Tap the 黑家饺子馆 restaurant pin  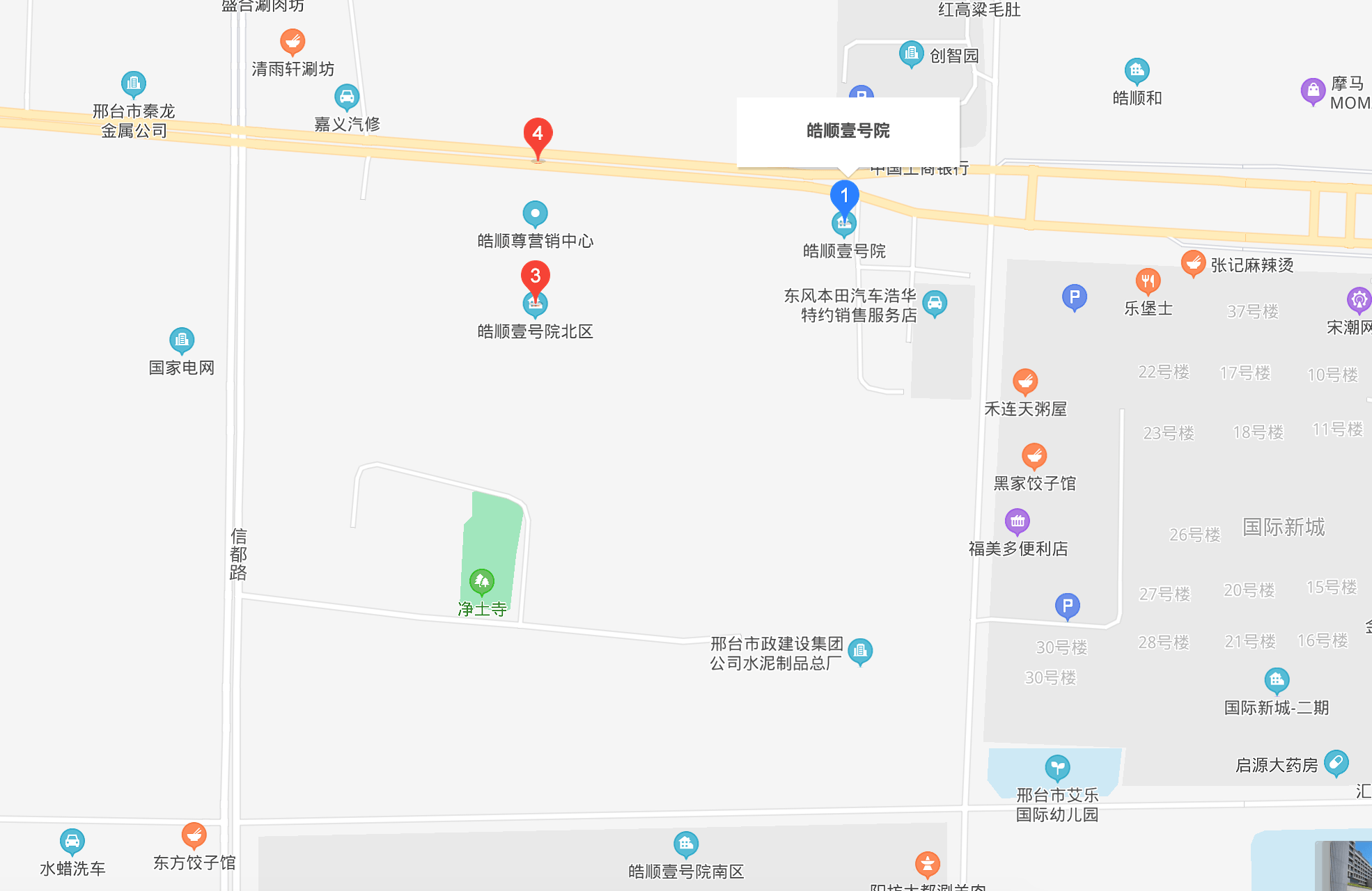coord(1034,456)
